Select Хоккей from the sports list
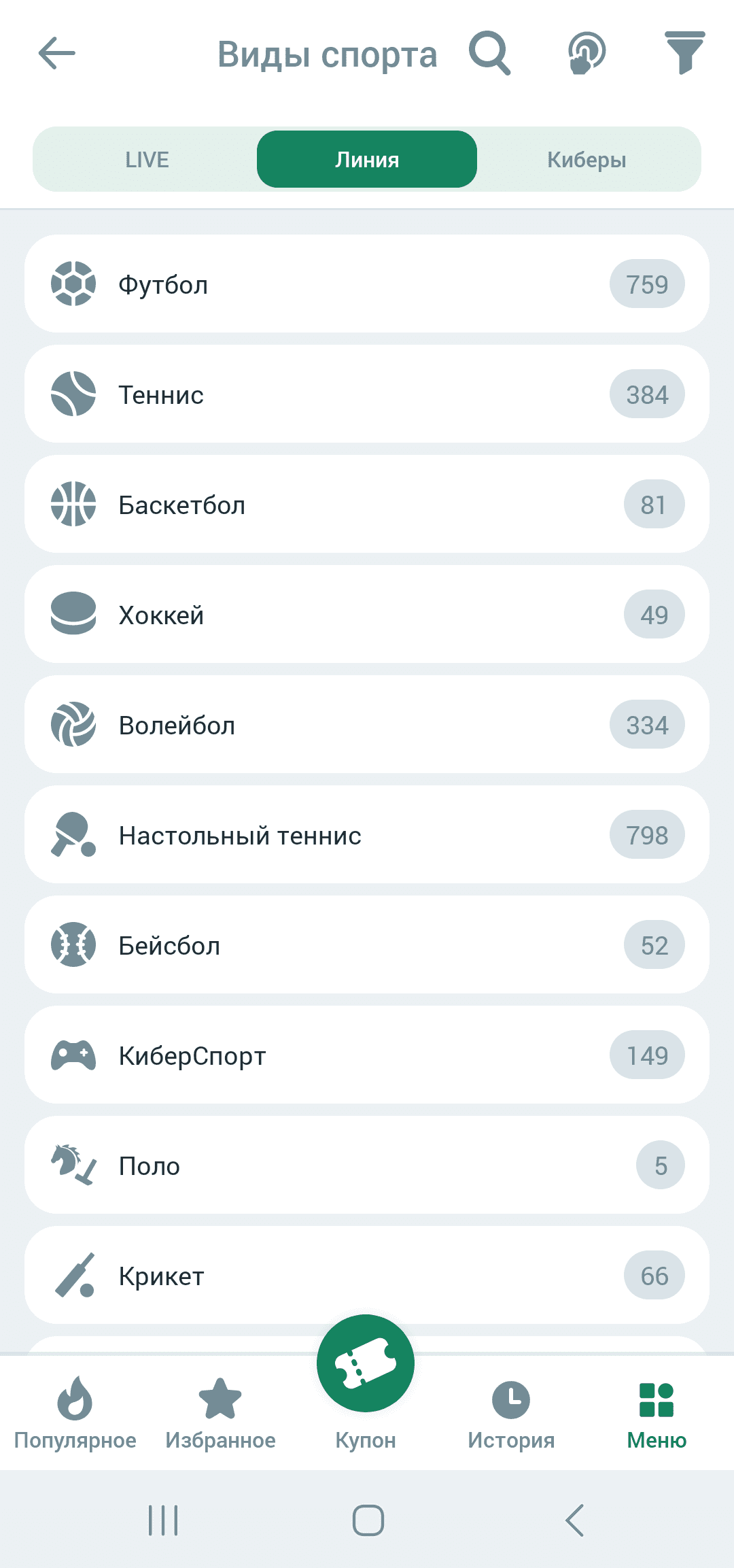This screenshot has height=1568, width=734. pyautogui.click(x=367, y=615)
